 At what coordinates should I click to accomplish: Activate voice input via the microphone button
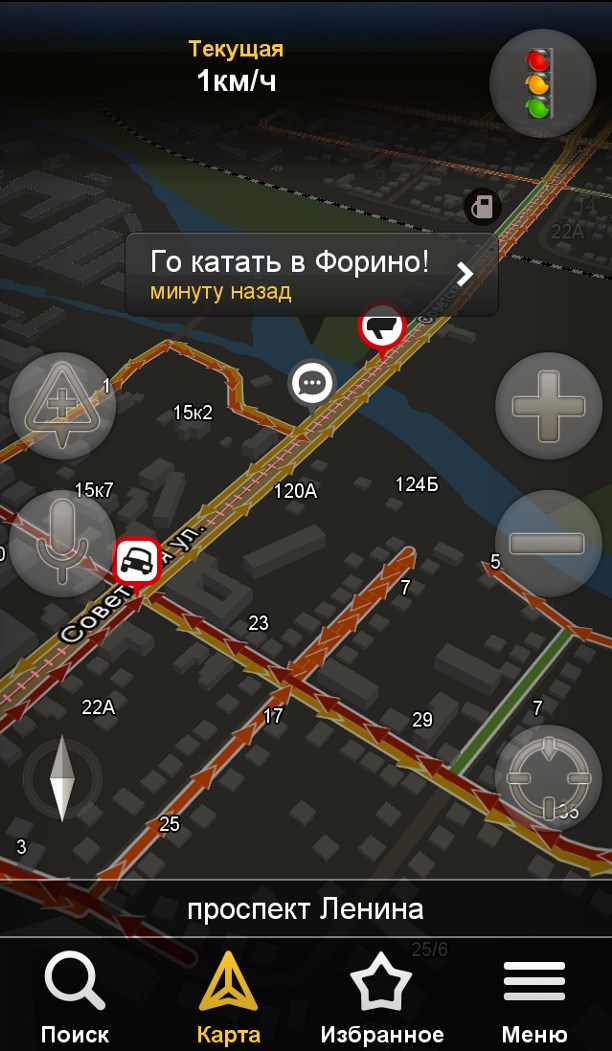tap(62, 543)
